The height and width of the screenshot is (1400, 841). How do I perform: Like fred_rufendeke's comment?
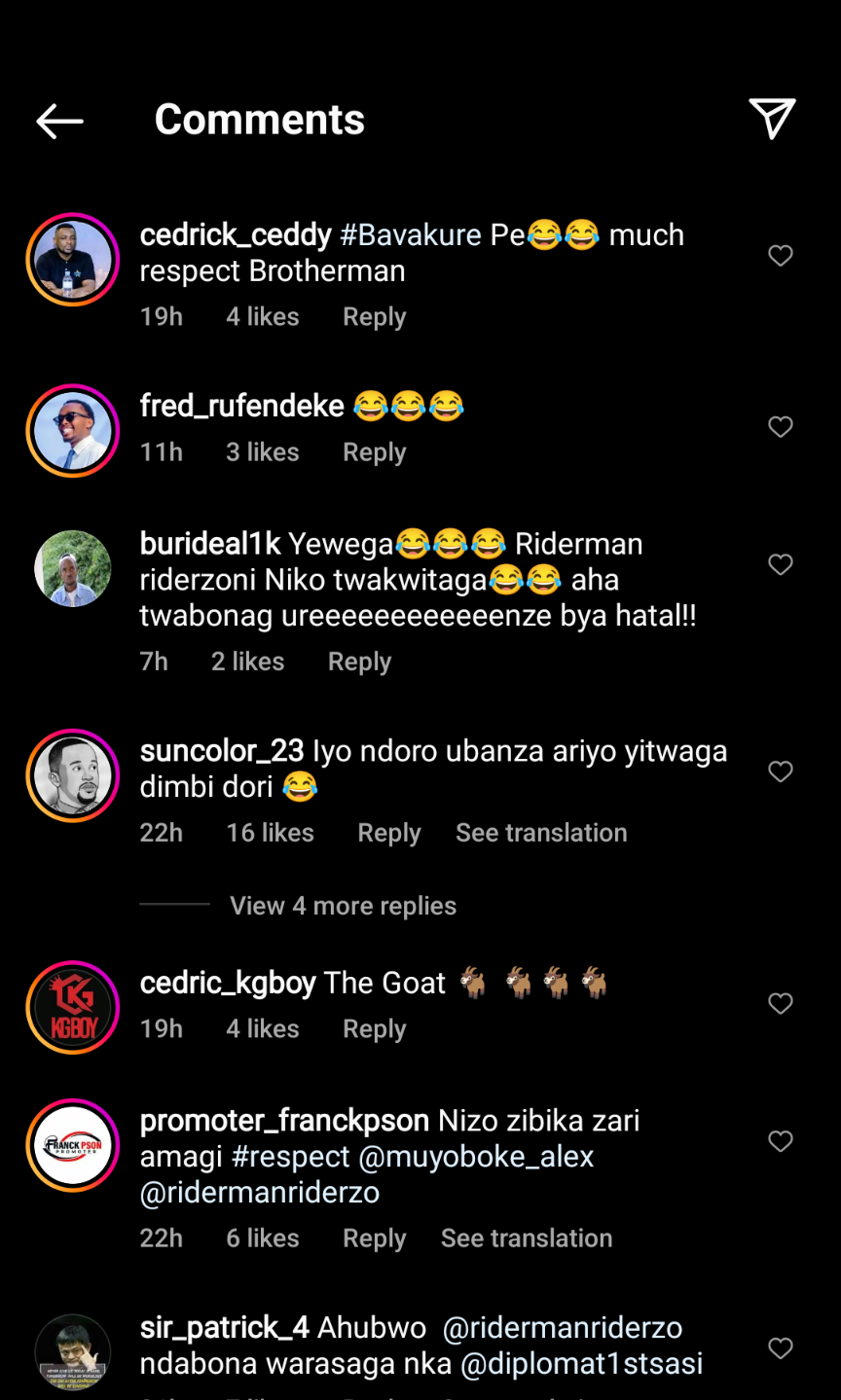(781, 427)
